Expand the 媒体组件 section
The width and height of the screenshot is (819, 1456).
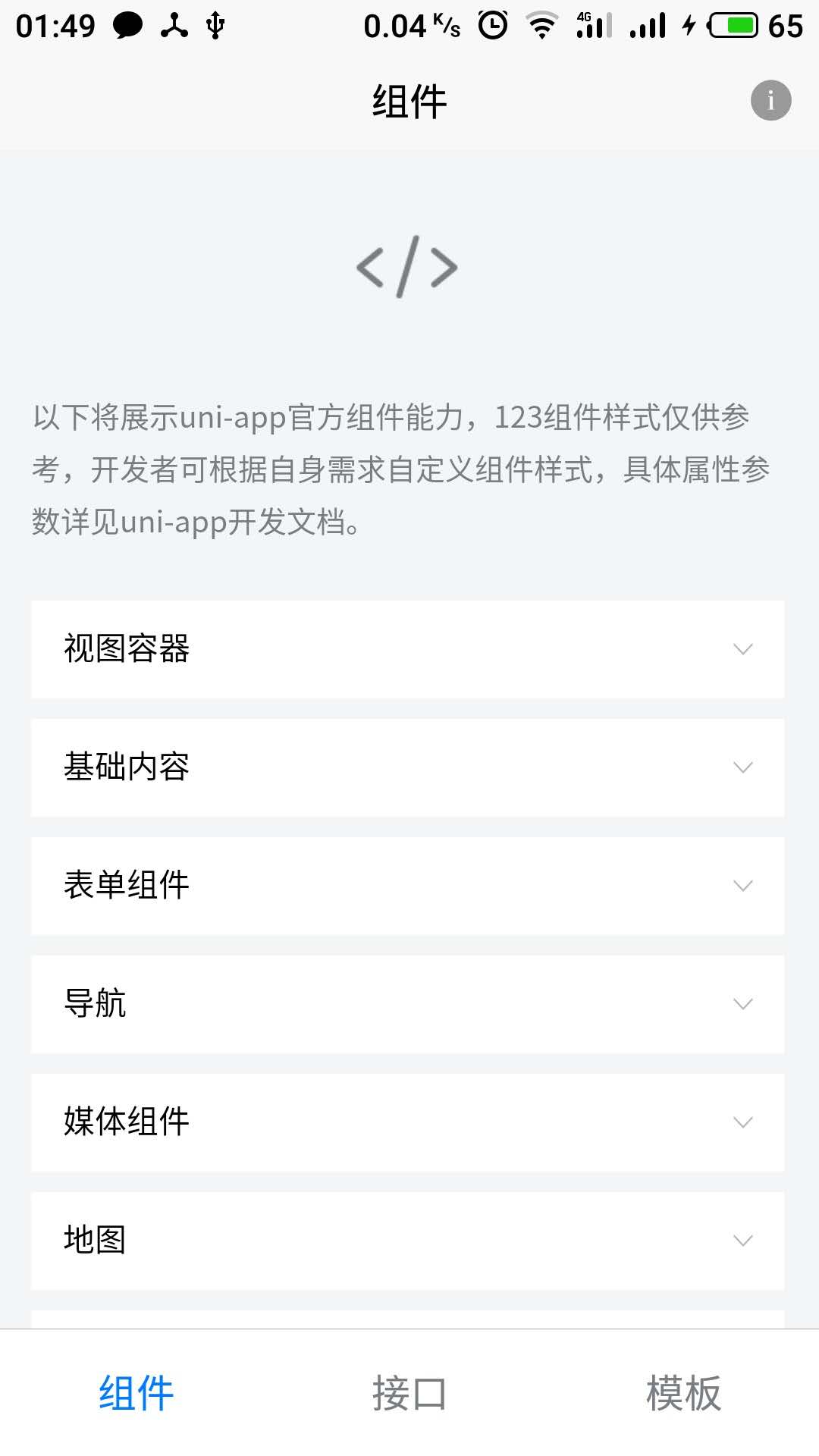407,1122
